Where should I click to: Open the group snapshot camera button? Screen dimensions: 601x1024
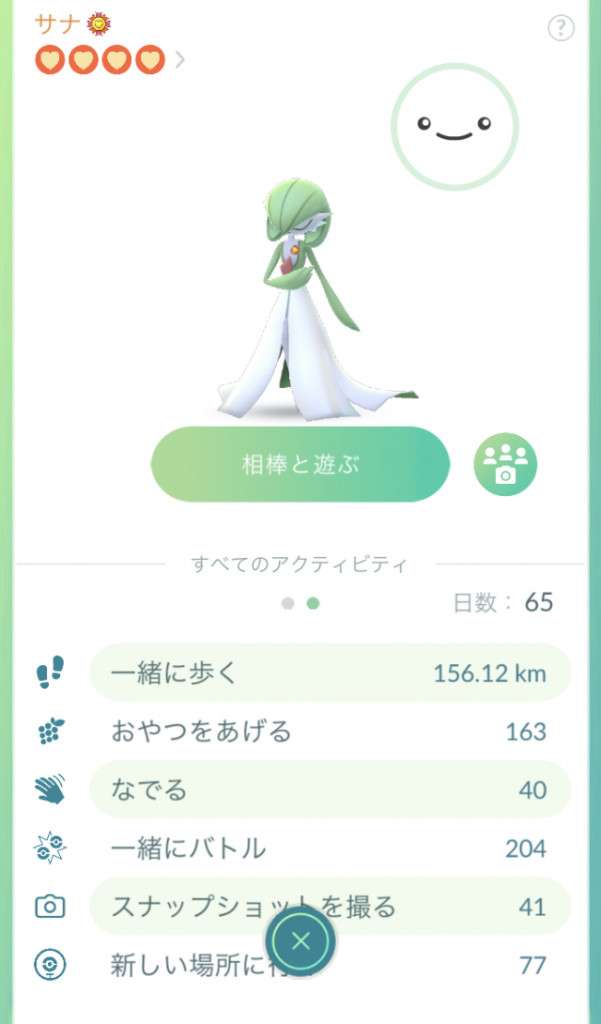click(x=505, y=465)
